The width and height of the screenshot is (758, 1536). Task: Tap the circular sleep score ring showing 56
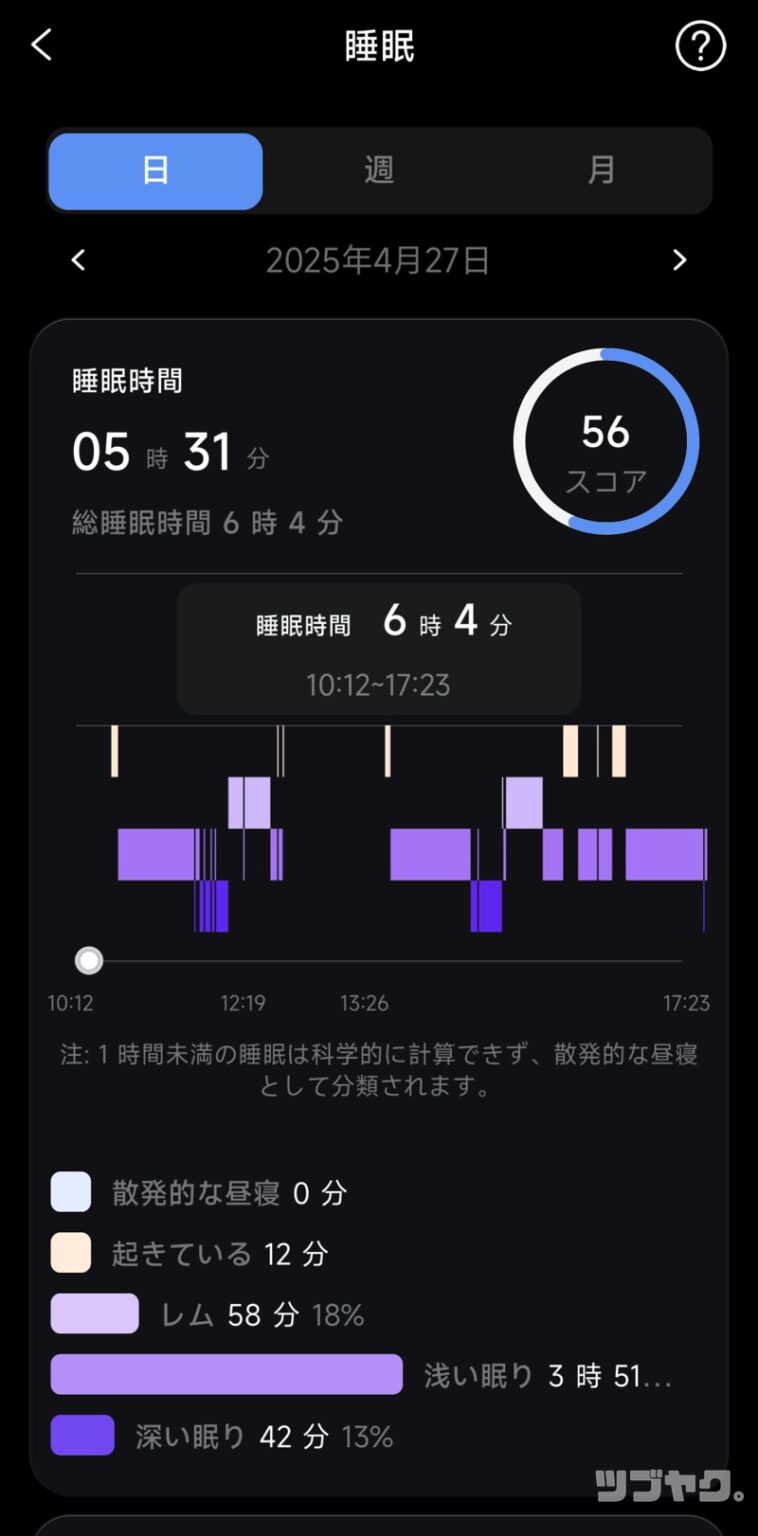point(604,441)
